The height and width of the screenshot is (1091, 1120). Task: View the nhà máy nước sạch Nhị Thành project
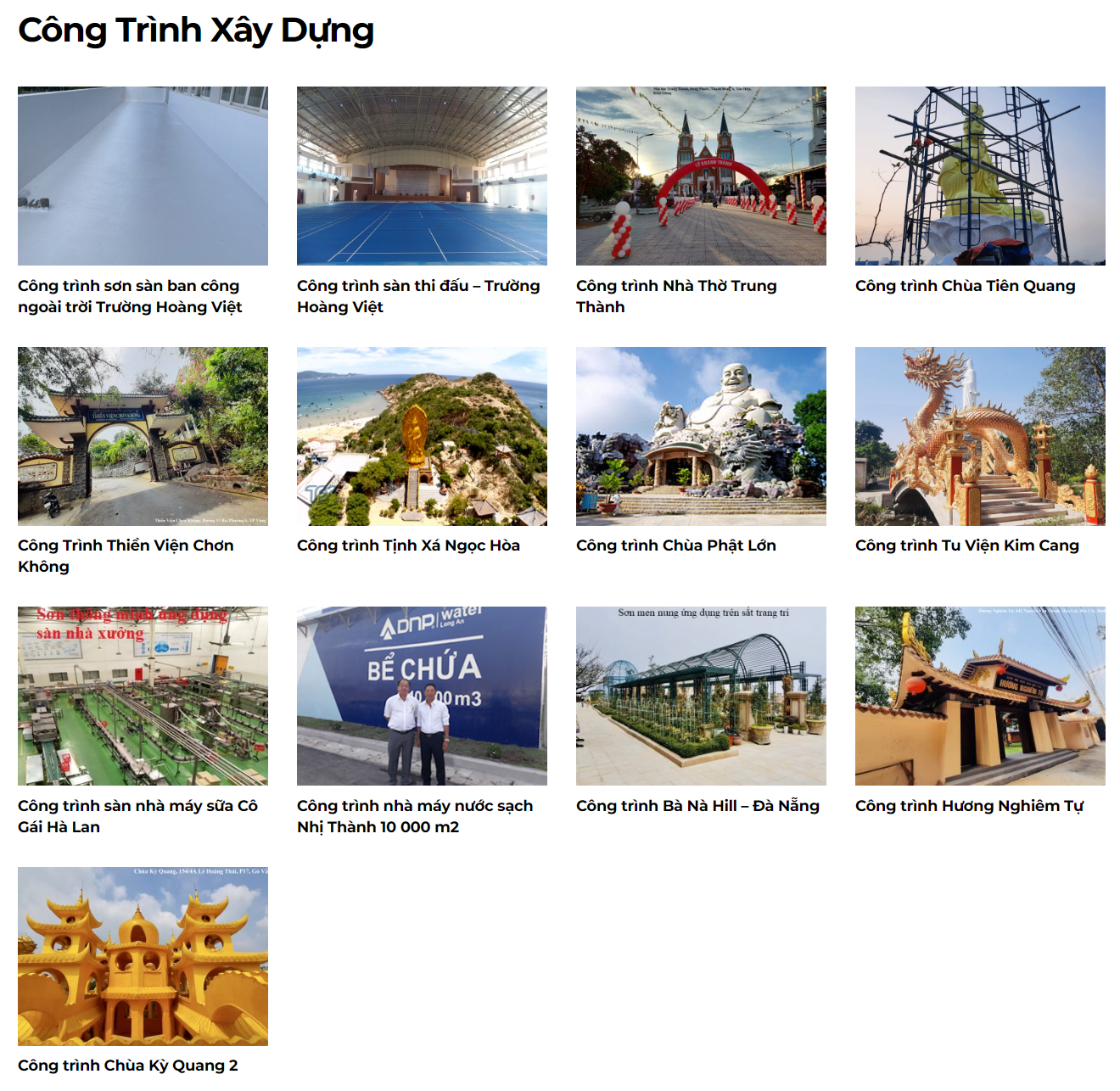[422, 696]
